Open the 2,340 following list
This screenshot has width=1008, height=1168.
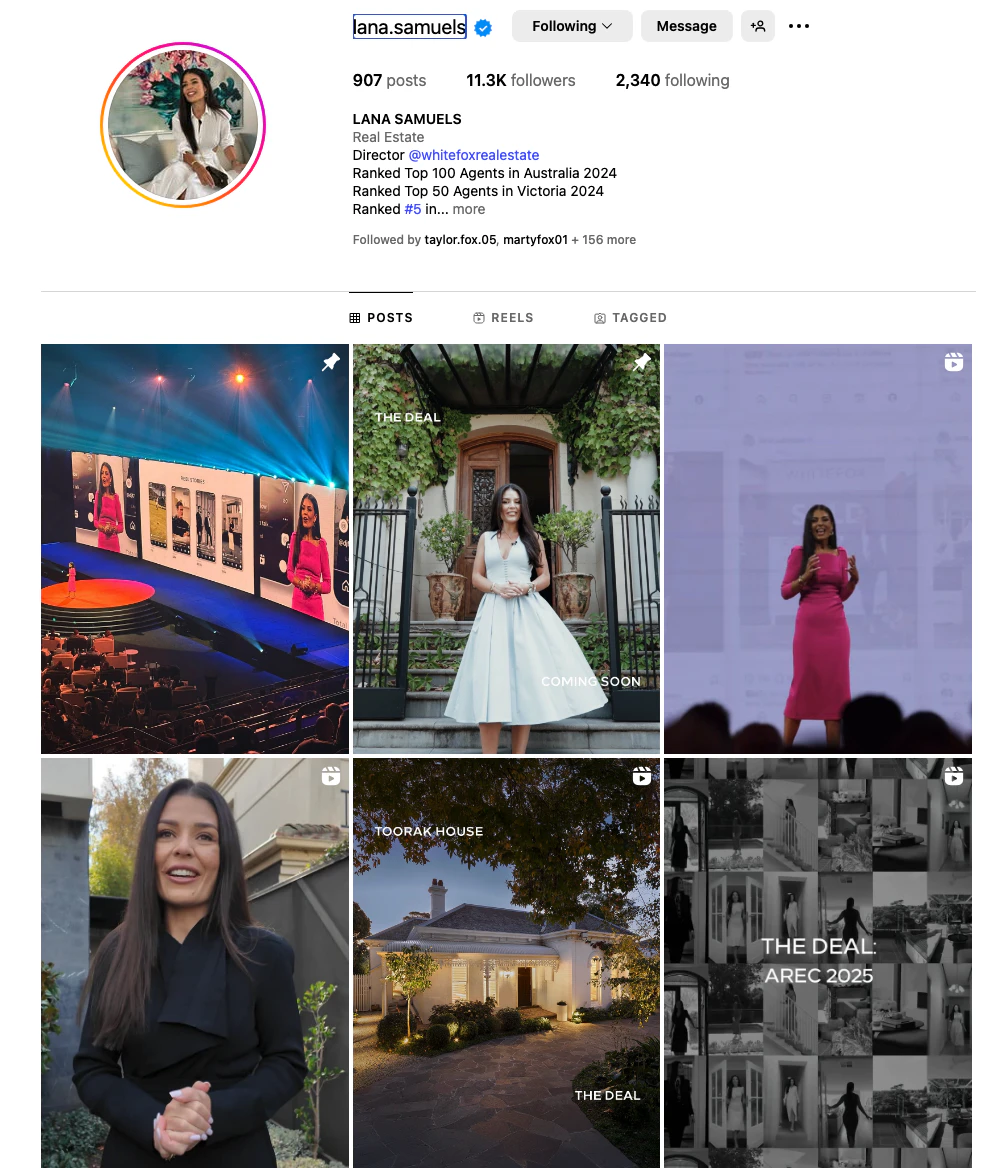click(x=672, y=80)
